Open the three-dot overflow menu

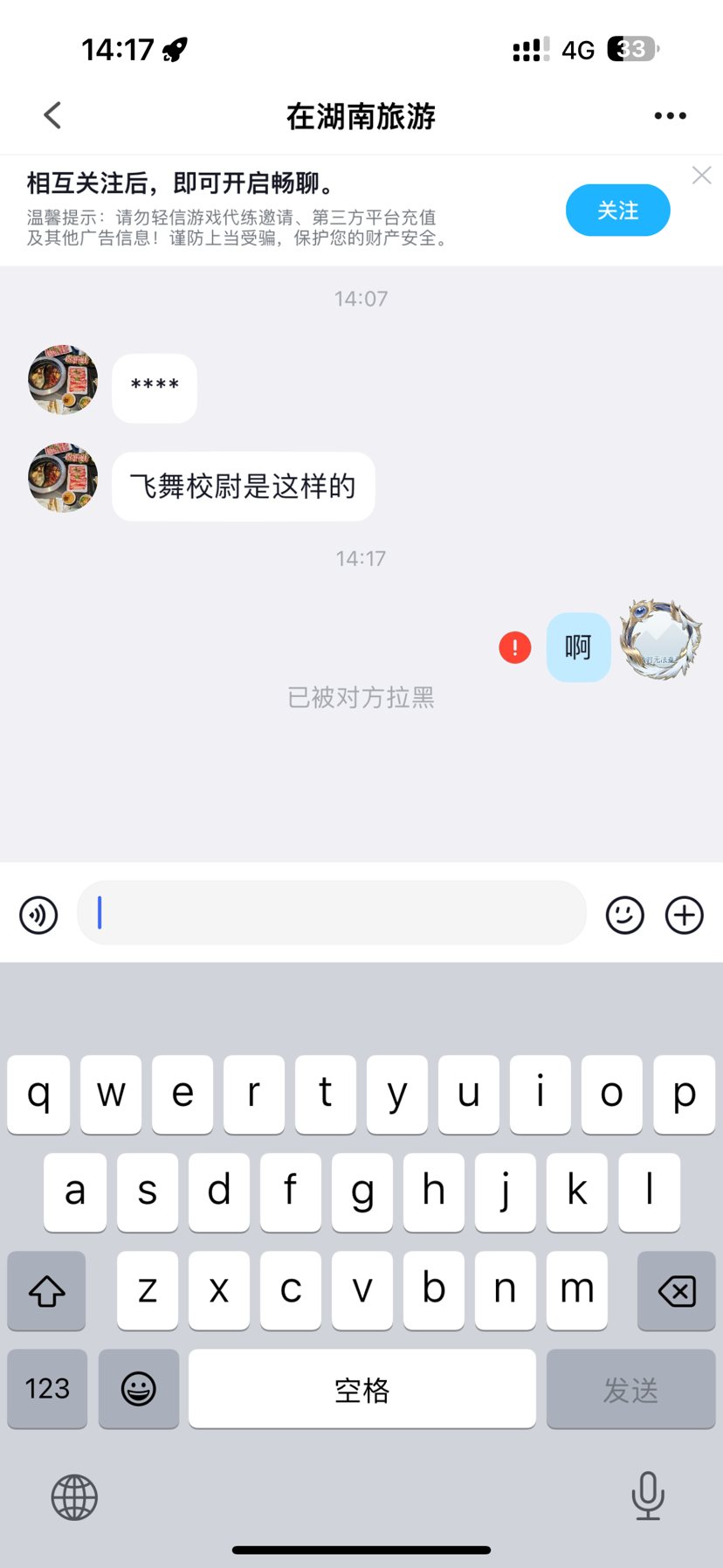(x=670, y=115)
